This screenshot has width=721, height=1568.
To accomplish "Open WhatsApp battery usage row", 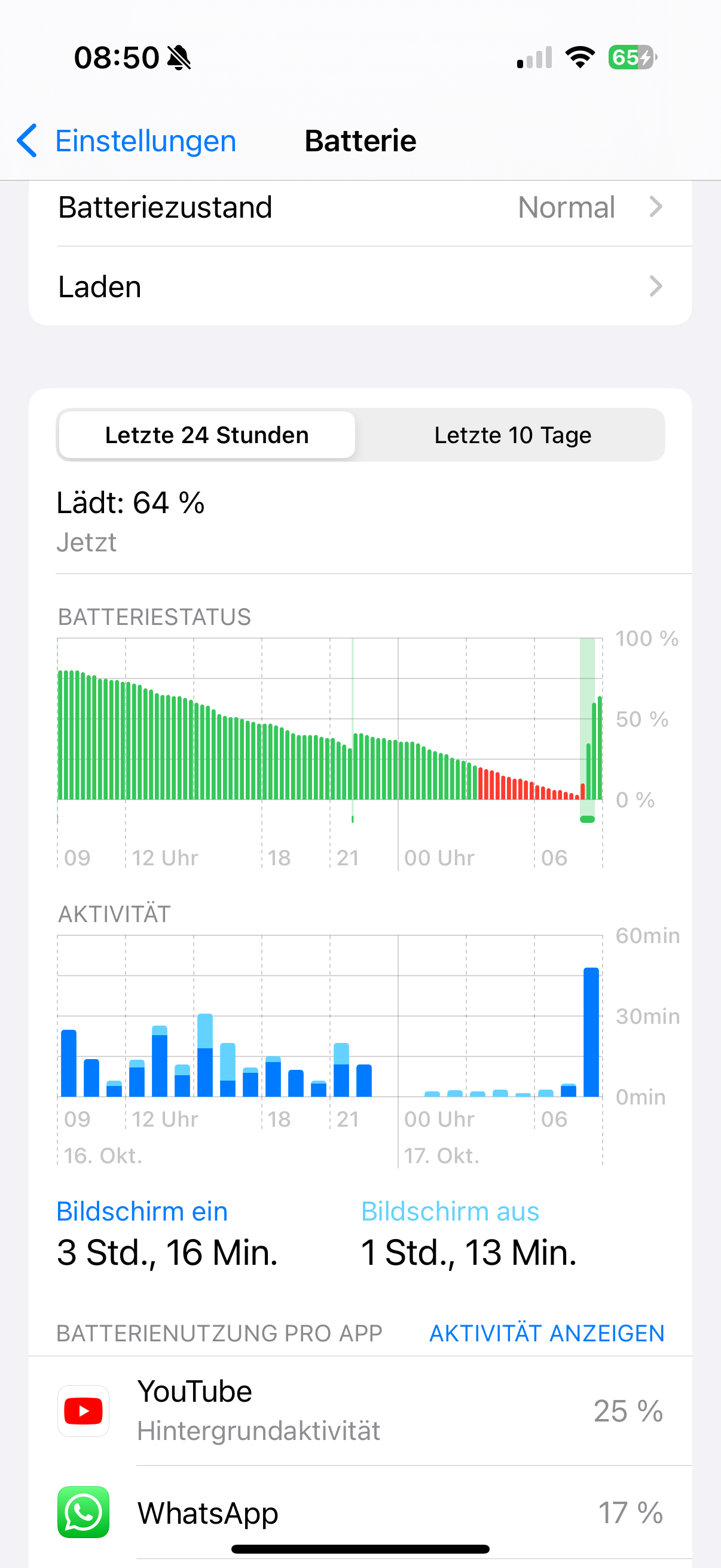I will 360,1513.
